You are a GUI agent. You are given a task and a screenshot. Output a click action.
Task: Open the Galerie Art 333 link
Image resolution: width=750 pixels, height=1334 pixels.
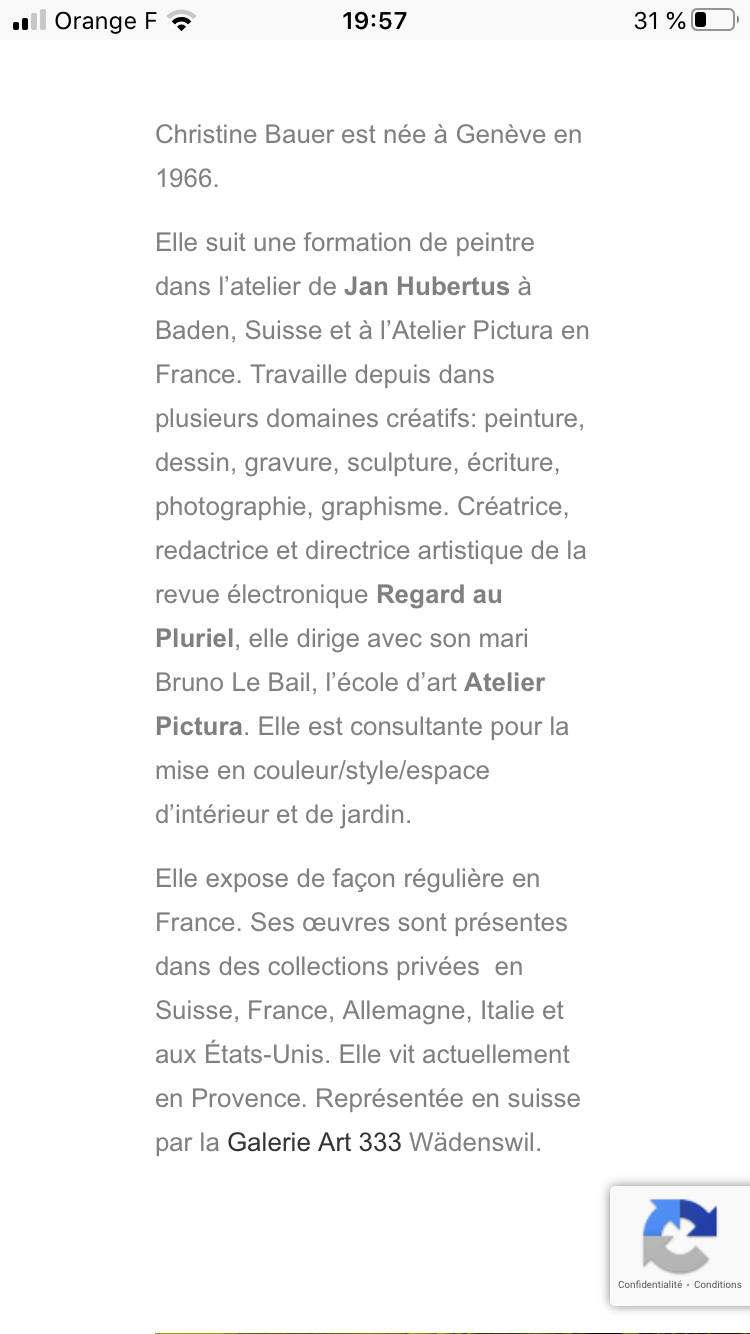click(314, 1142)
